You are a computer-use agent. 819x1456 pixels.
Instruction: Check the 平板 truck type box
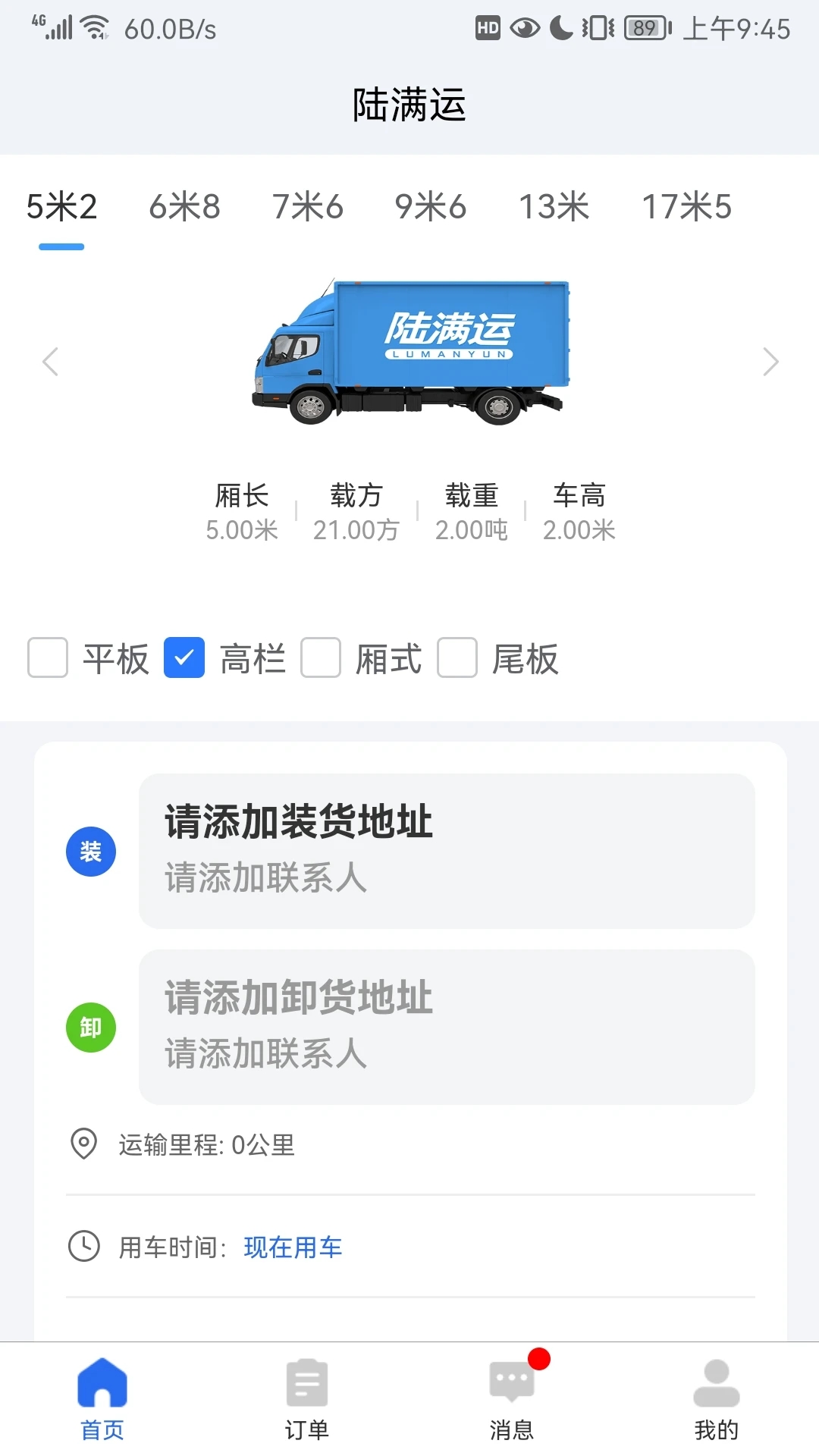coord(48,657)
